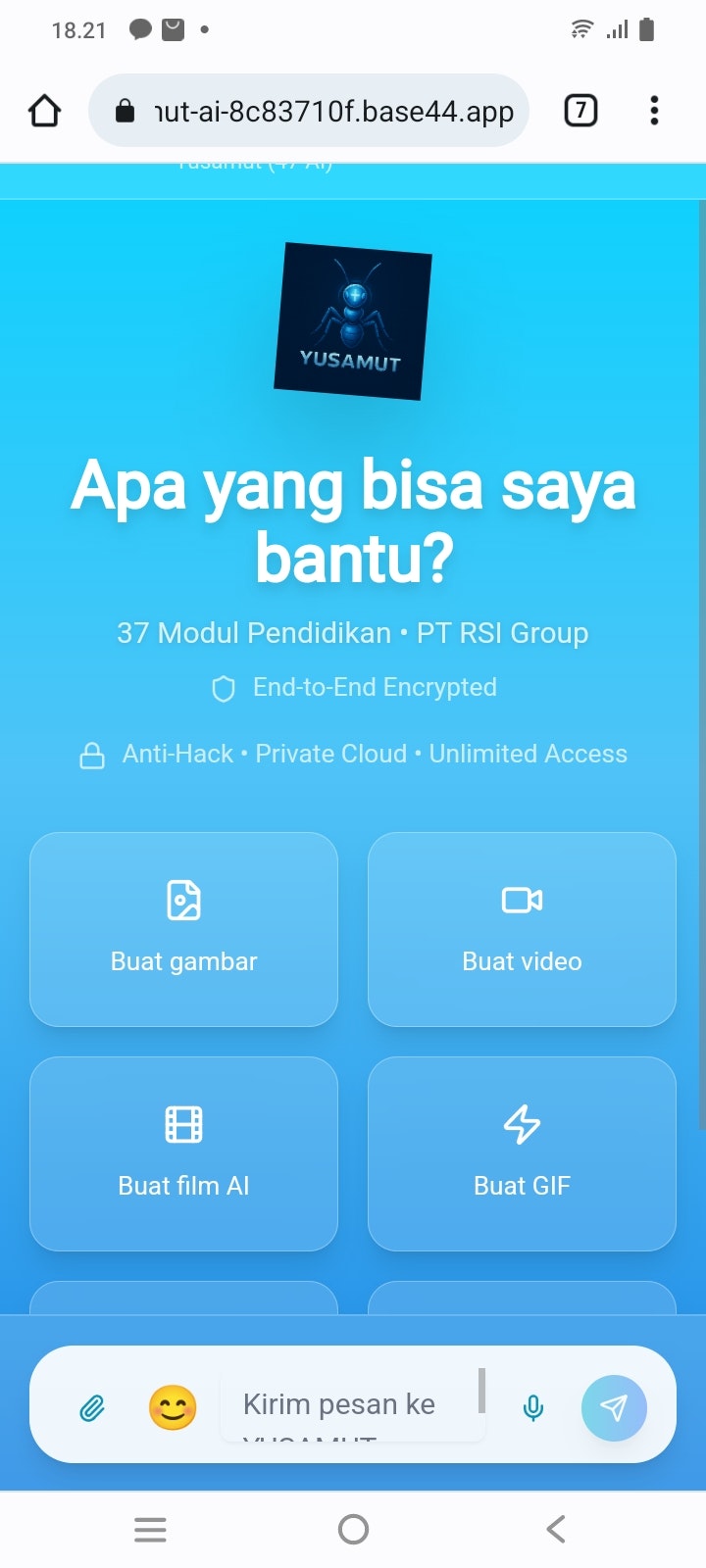This screenshot has height=1568, width=706.
Task: Go back using the system back button
Action: click(556, 1529)
